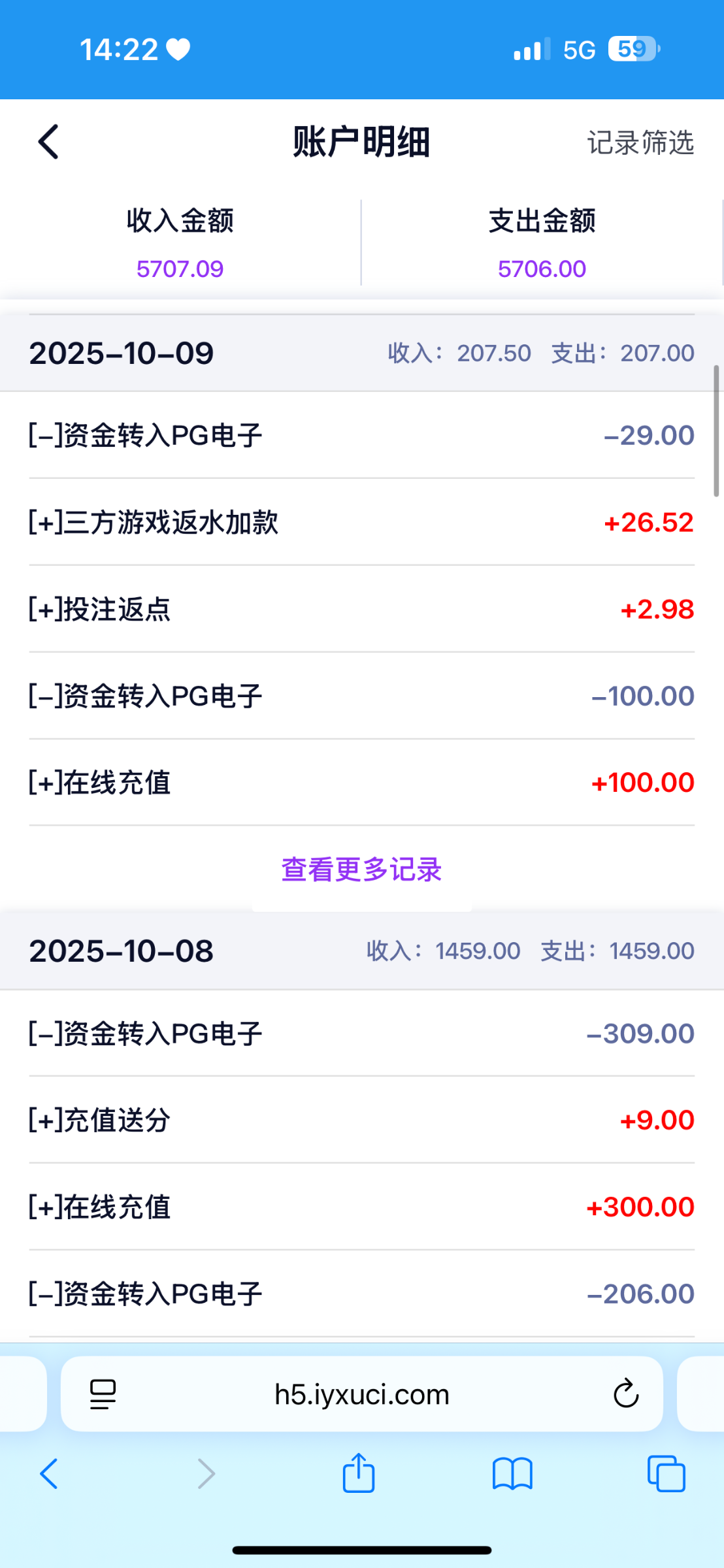
Task: Tap the URL field showing h5.iyxuci.com
Action: coord(361,1393)
